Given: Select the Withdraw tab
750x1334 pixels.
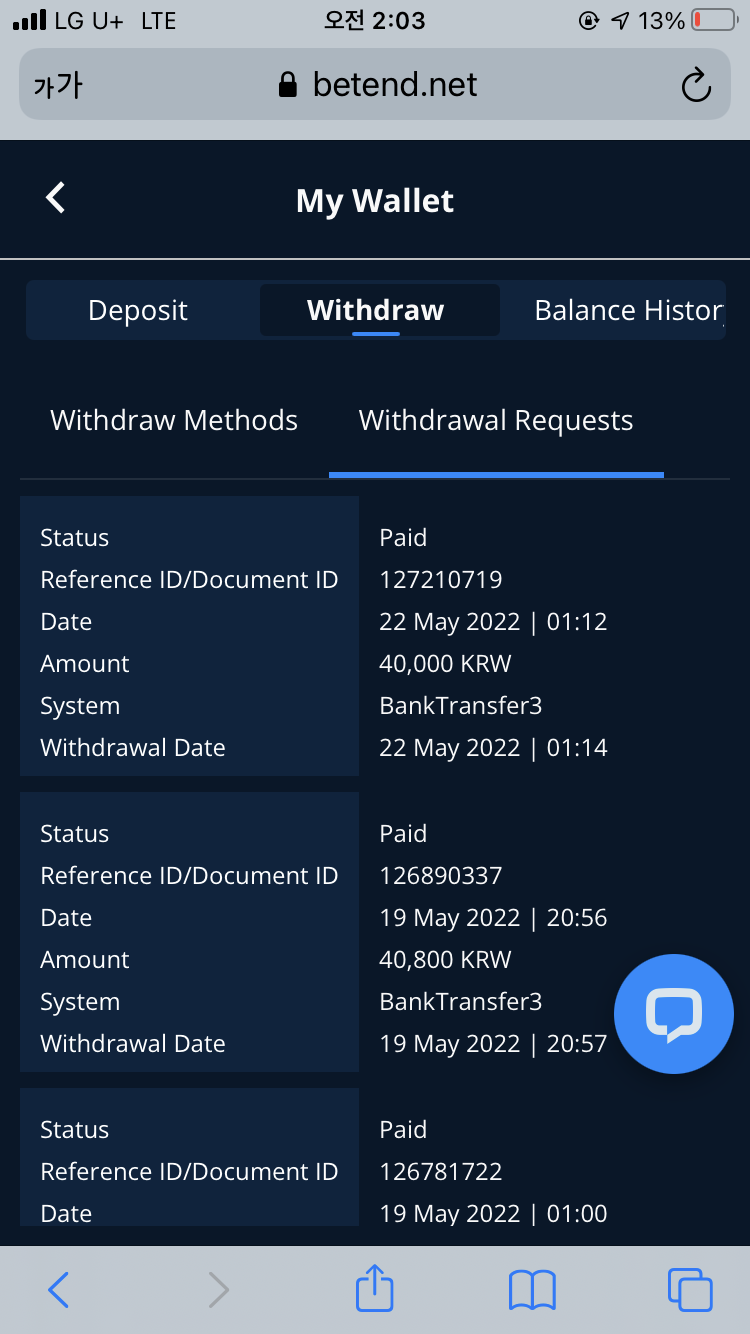Looking at the screenshot, I should [x=376, y=310].
